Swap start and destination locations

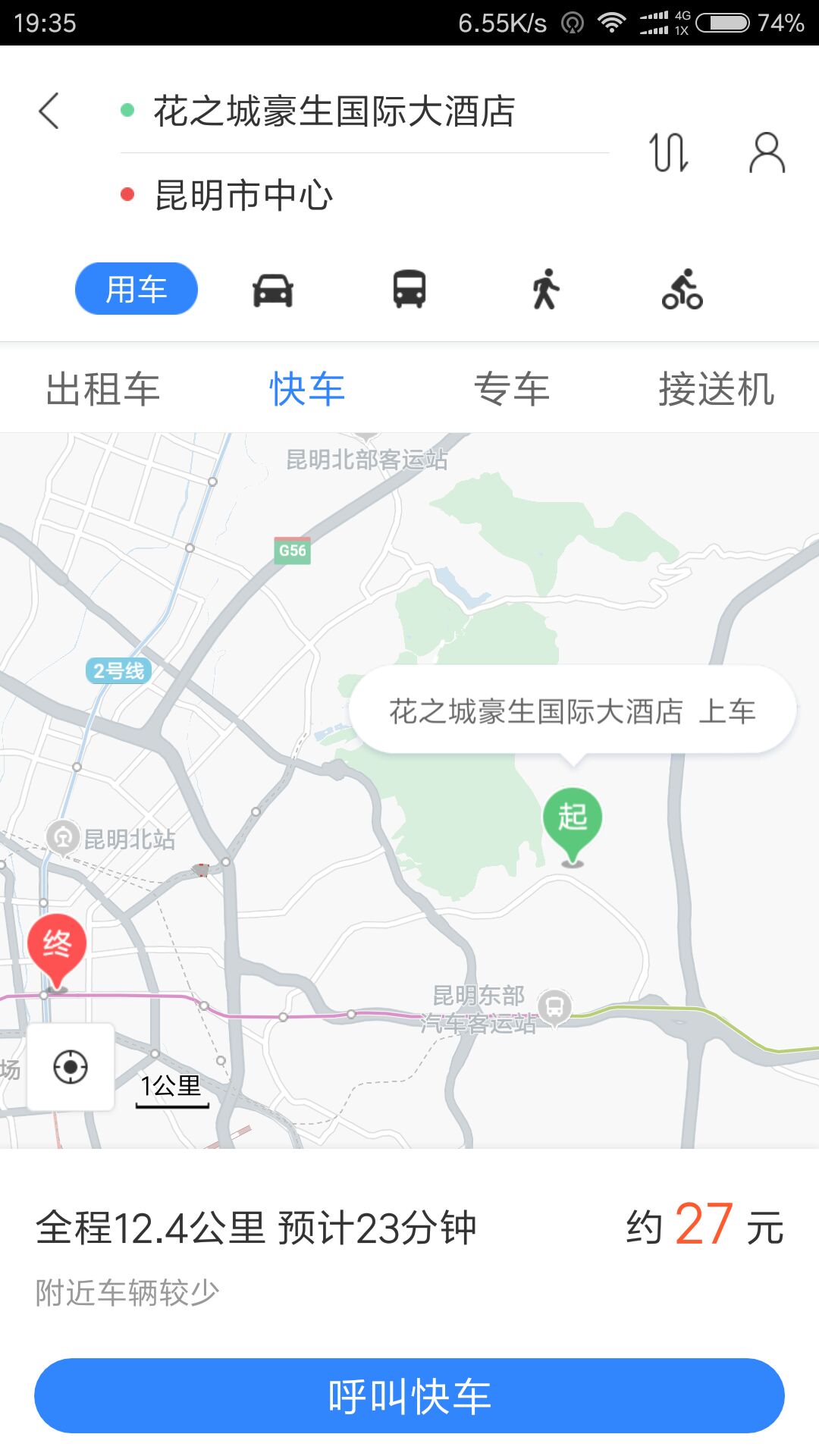pyautogui.click(x=669, y=152)
